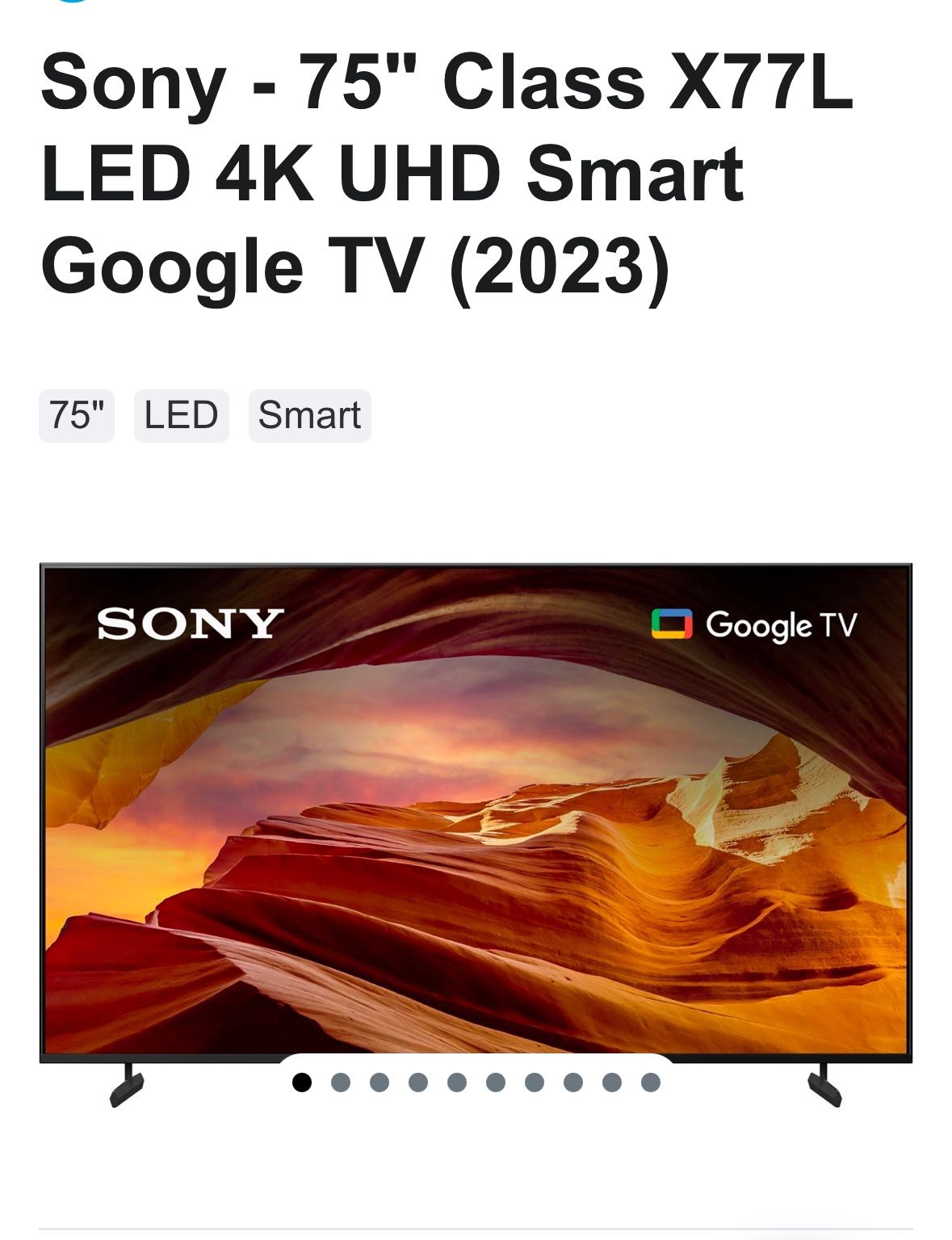This screenshot has height=1240, width=952.
Task: Tap the 75" chip
Action: [x=77, y=416]
